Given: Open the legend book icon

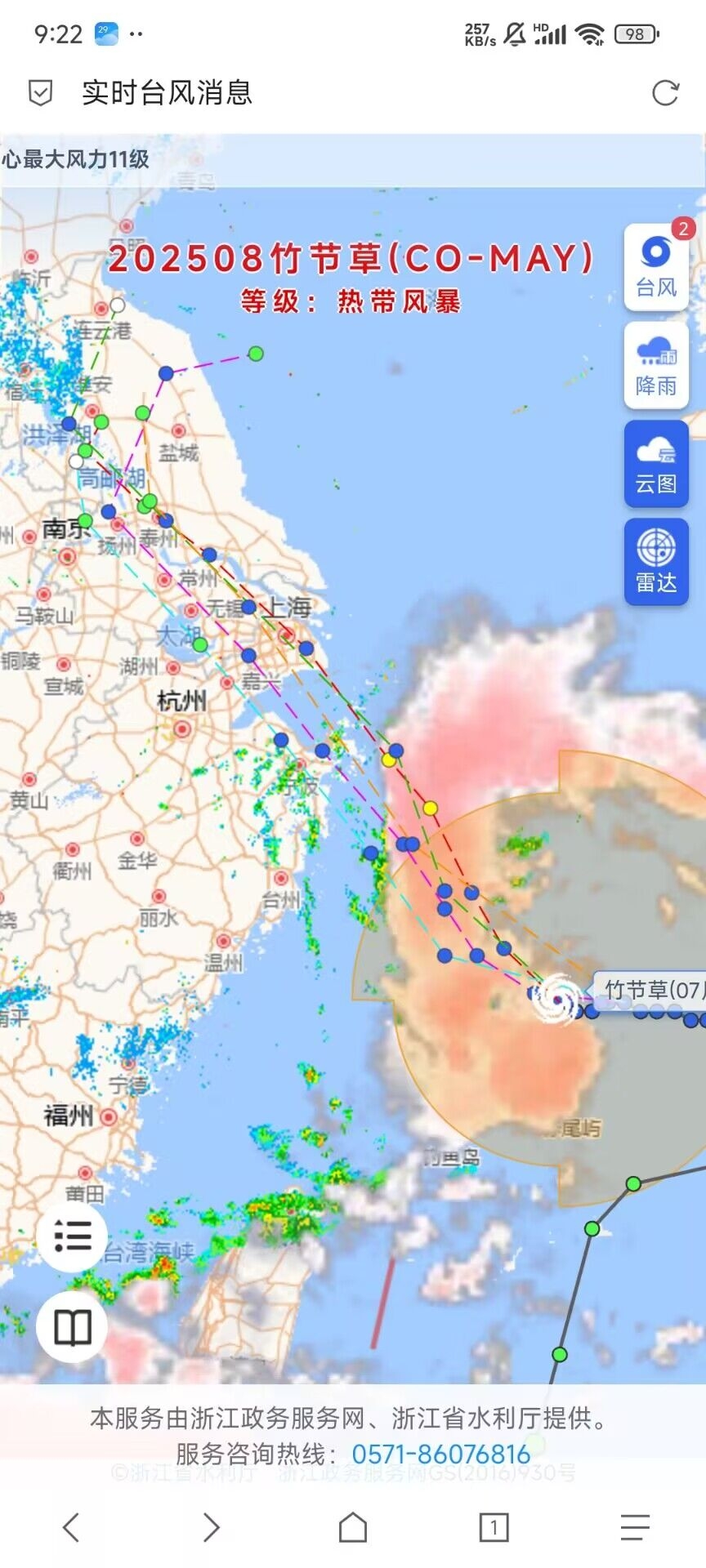Looking at the screenshot, I should 72,1327.
